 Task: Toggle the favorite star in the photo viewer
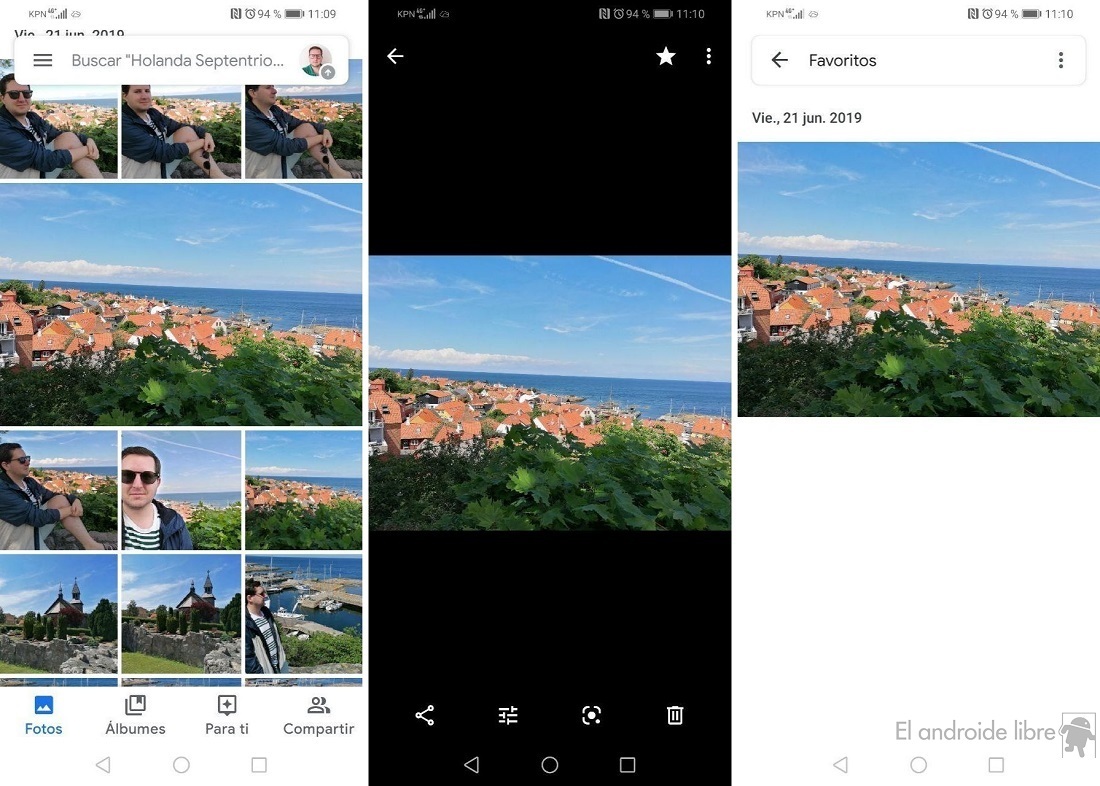665,56
